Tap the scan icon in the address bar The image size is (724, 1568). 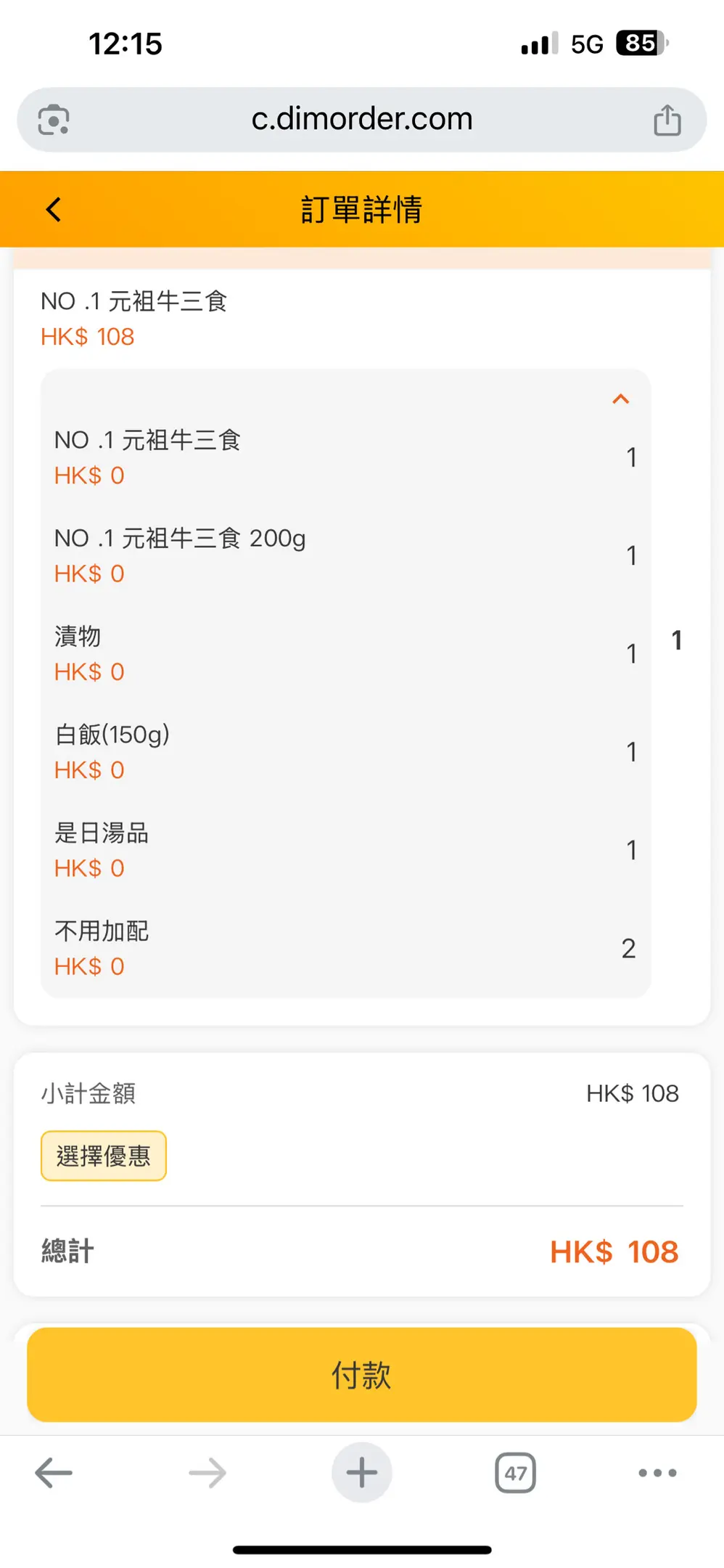pos(54,120)
